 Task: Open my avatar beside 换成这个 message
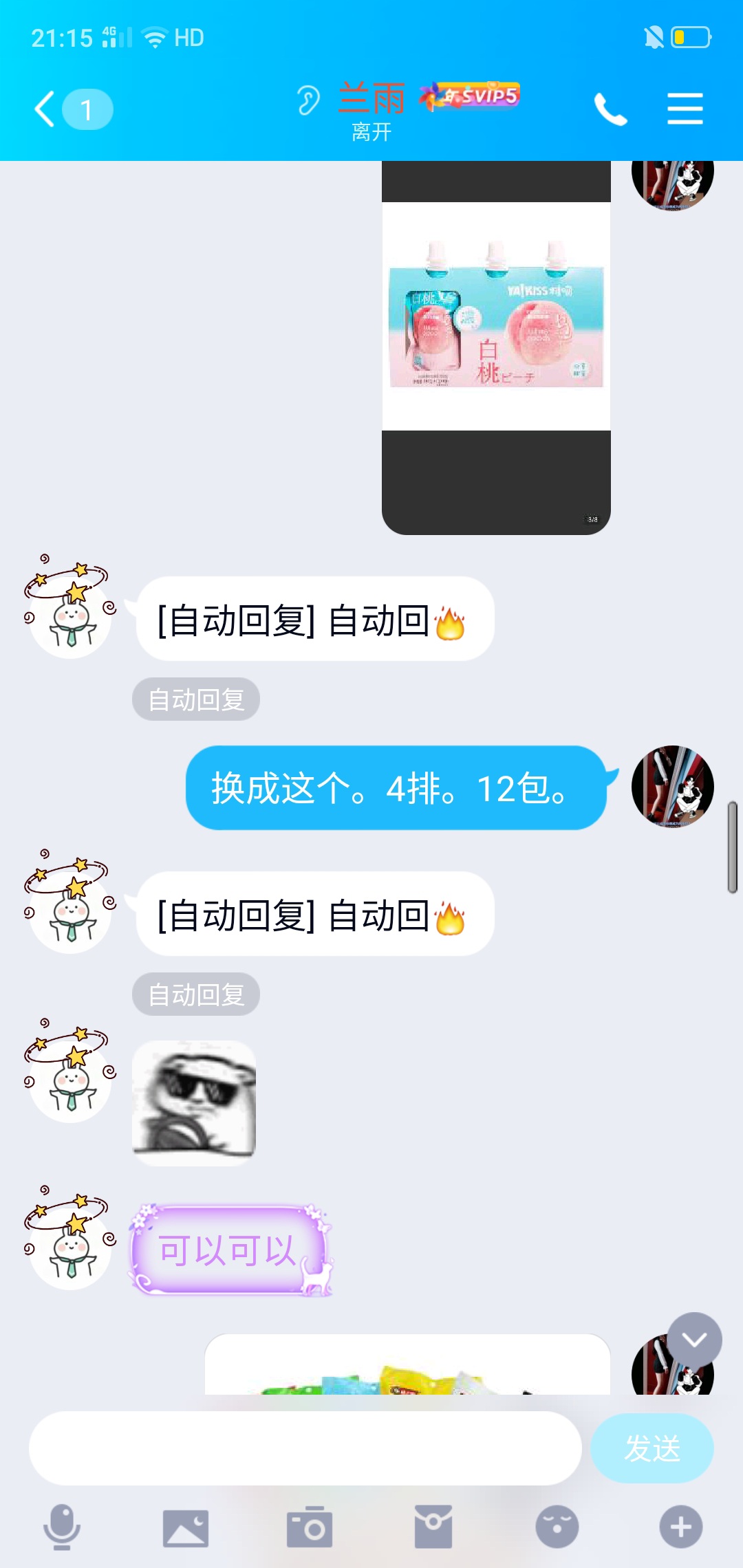tap(672, 787)
